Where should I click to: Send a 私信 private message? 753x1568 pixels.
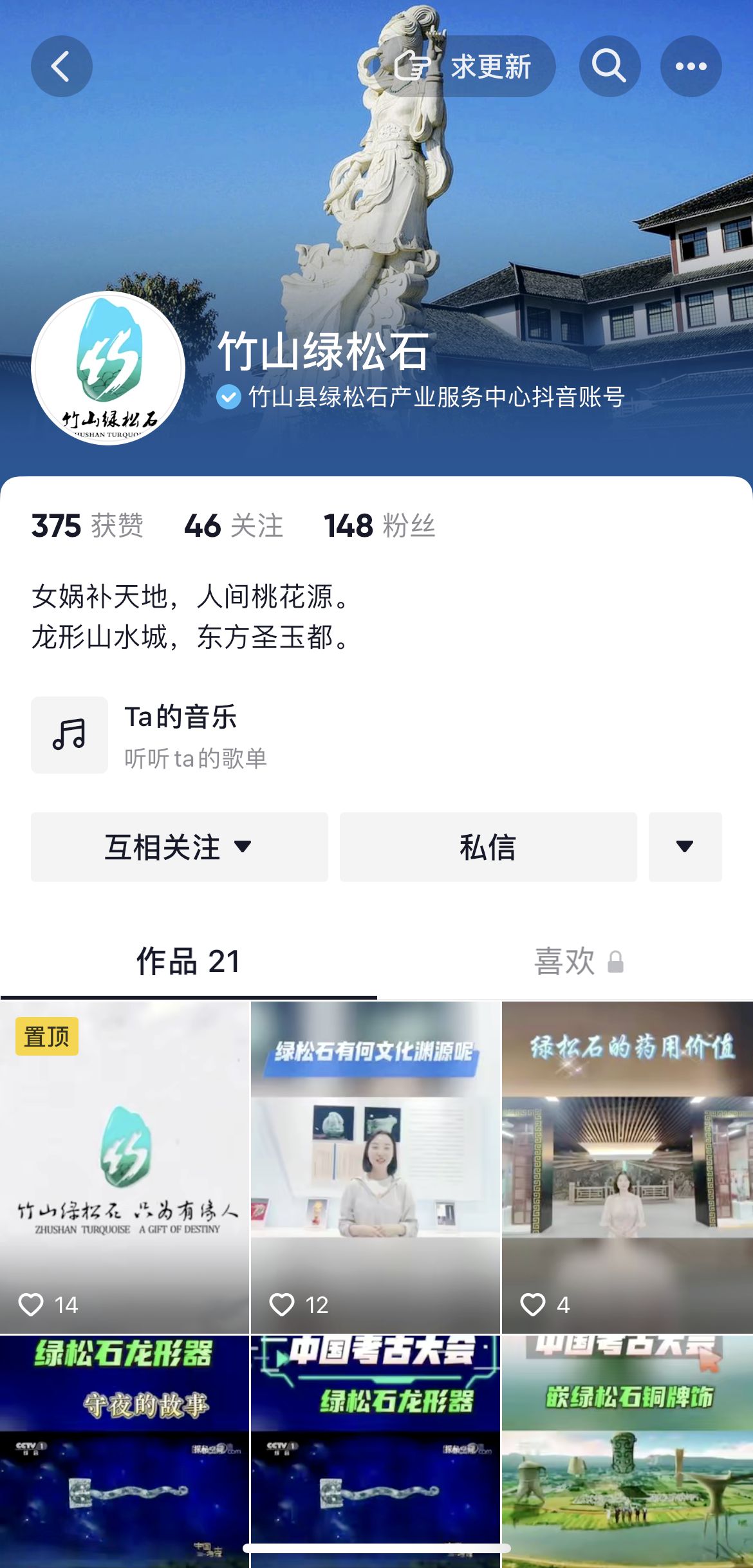pyautogui.click(x=488, y=846)
